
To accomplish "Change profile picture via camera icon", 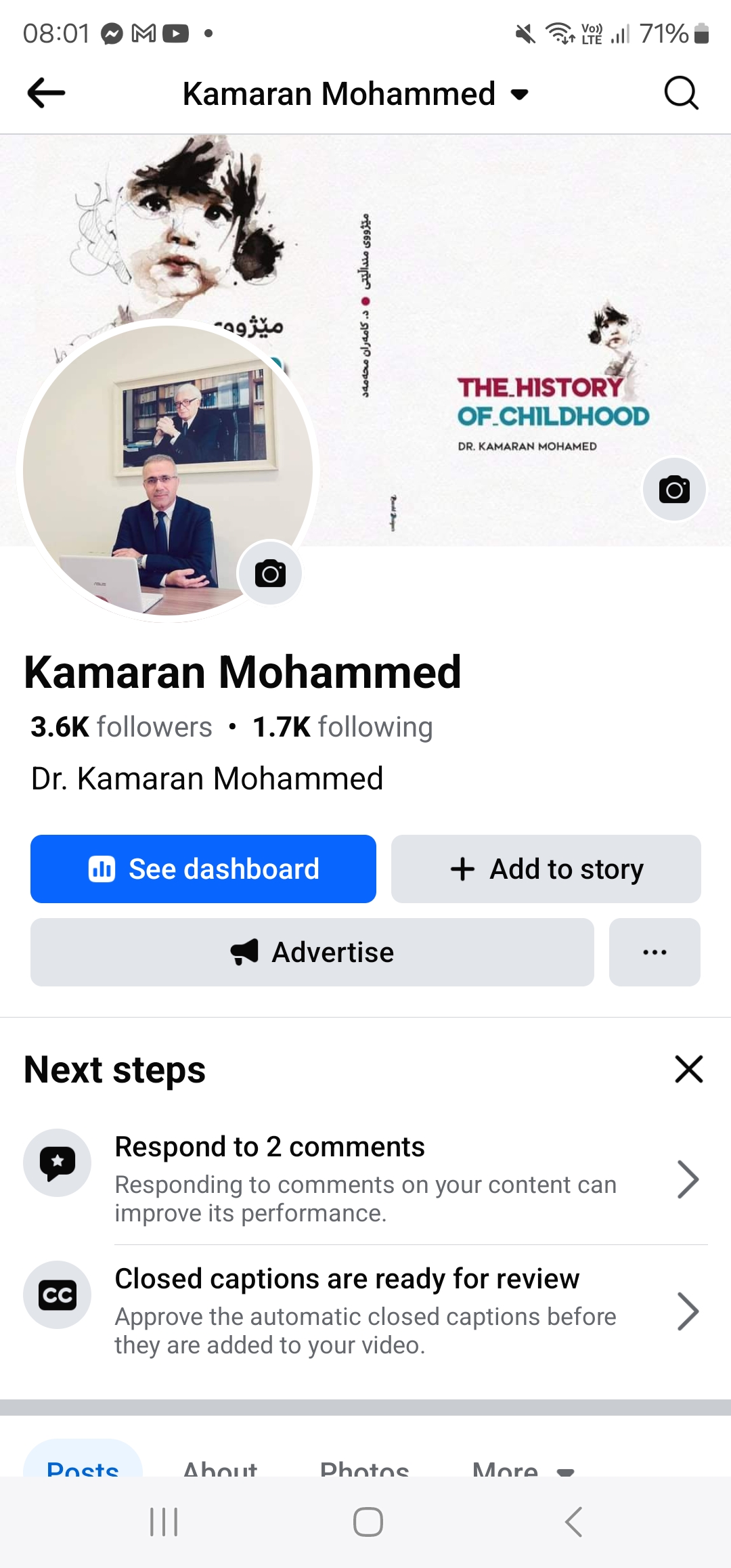I will click(x=270, y=573).
